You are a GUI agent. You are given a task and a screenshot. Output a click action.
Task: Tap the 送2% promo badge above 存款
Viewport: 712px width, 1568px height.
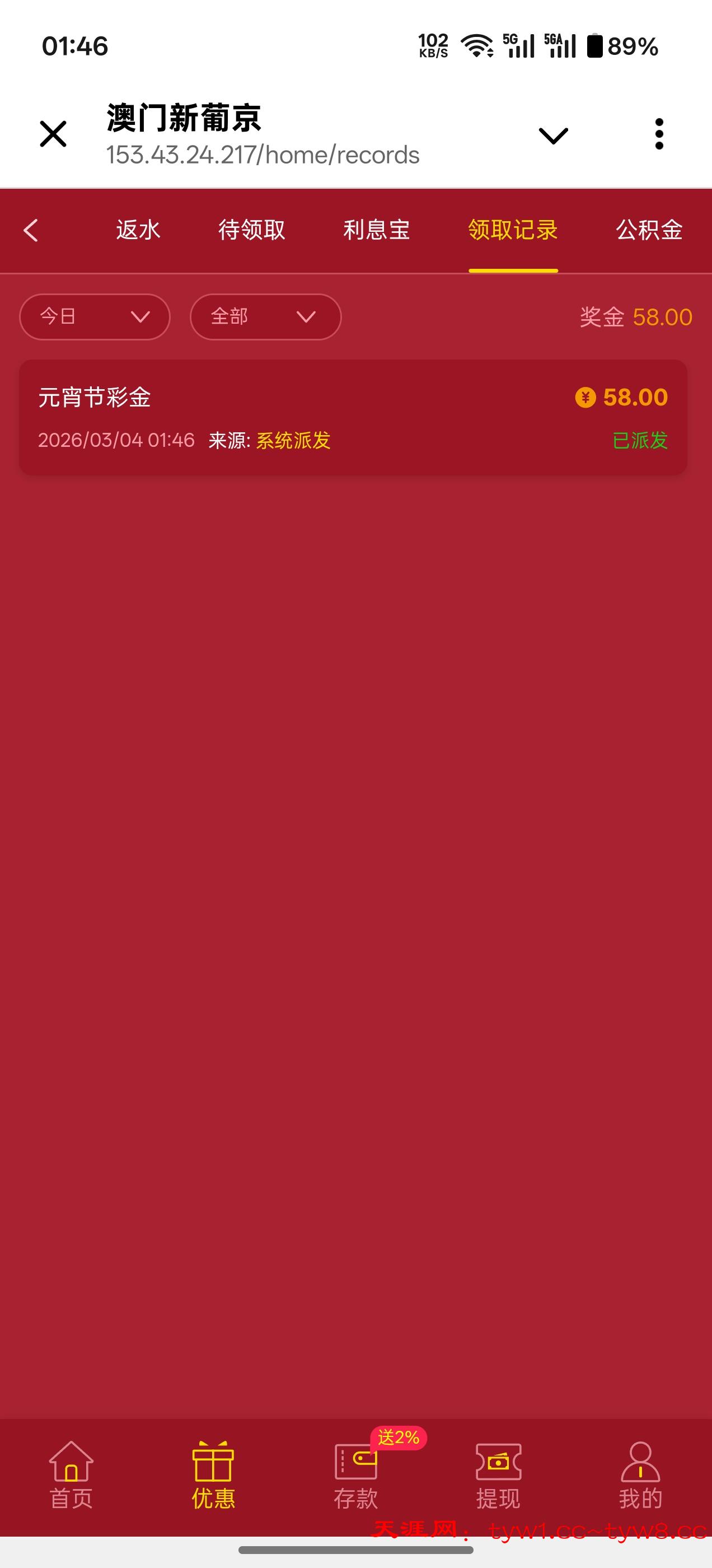396,1438
